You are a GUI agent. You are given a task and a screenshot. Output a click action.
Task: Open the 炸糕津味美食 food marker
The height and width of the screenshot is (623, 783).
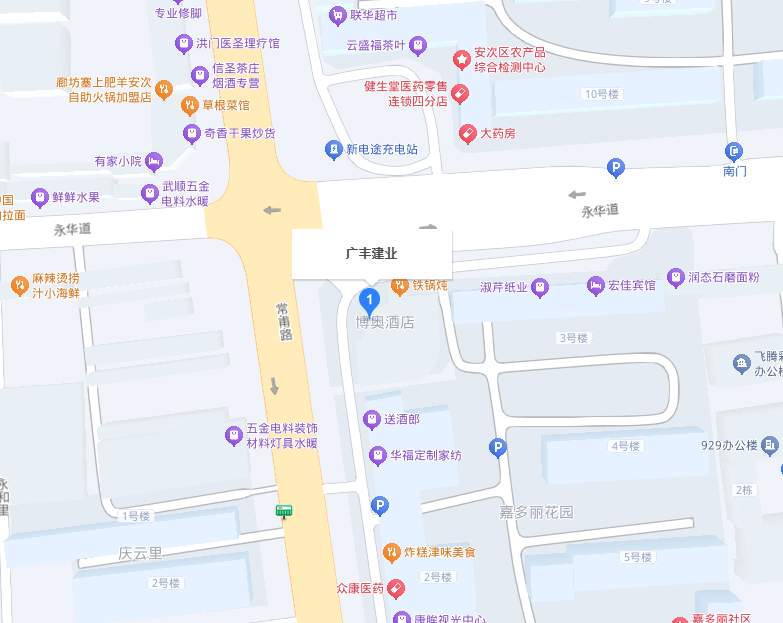393,552
